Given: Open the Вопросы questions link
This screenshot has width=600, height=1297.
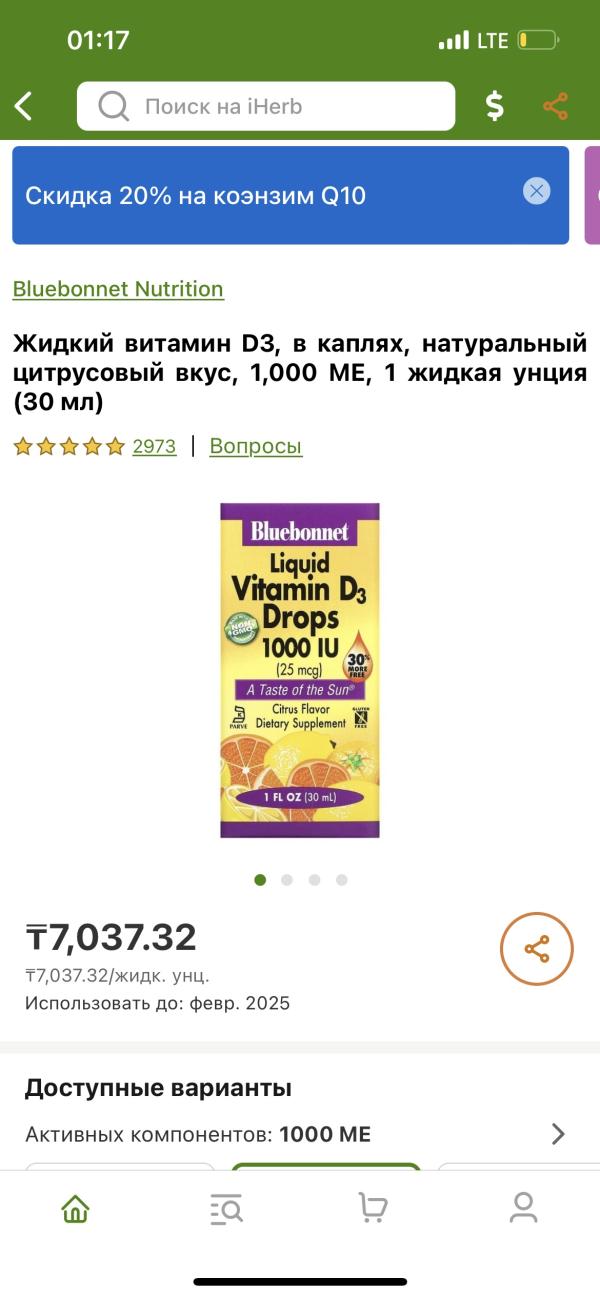Looking at the screenshot, I should (x=255, y=446).
